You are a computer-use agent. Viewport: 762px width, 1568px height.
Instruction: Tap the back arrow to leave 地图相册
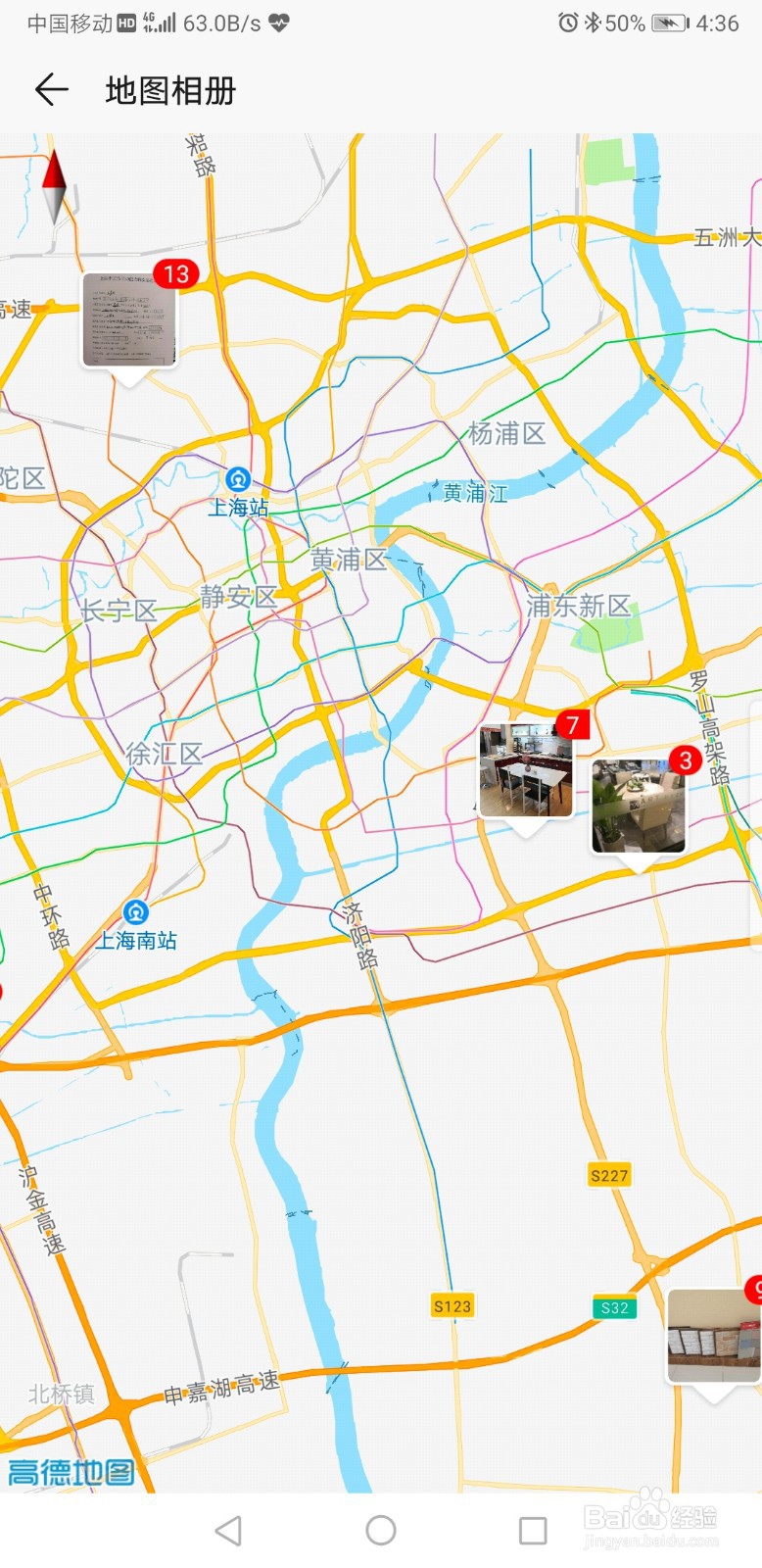click(x=51, y=89)
